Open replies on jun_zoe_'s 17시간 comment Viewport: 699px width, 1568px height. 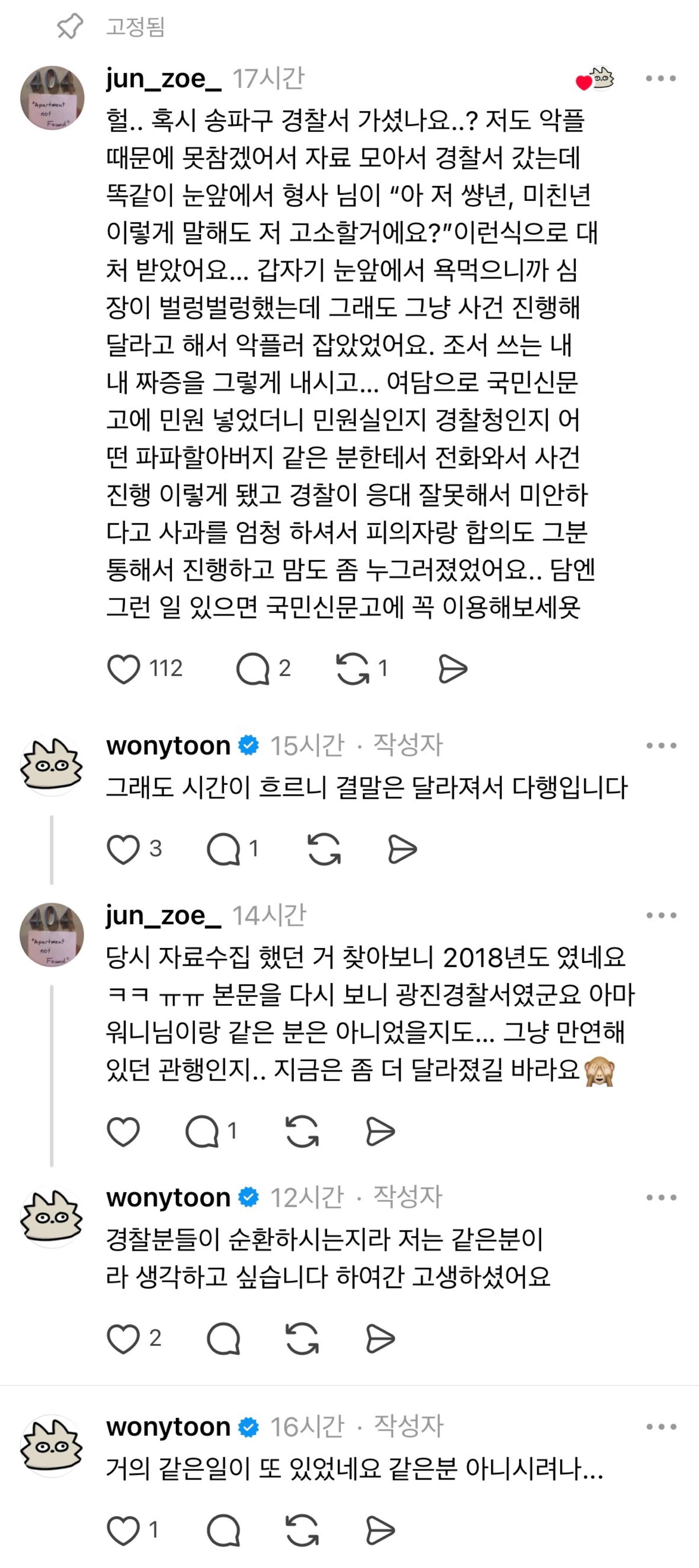[253, 668]
